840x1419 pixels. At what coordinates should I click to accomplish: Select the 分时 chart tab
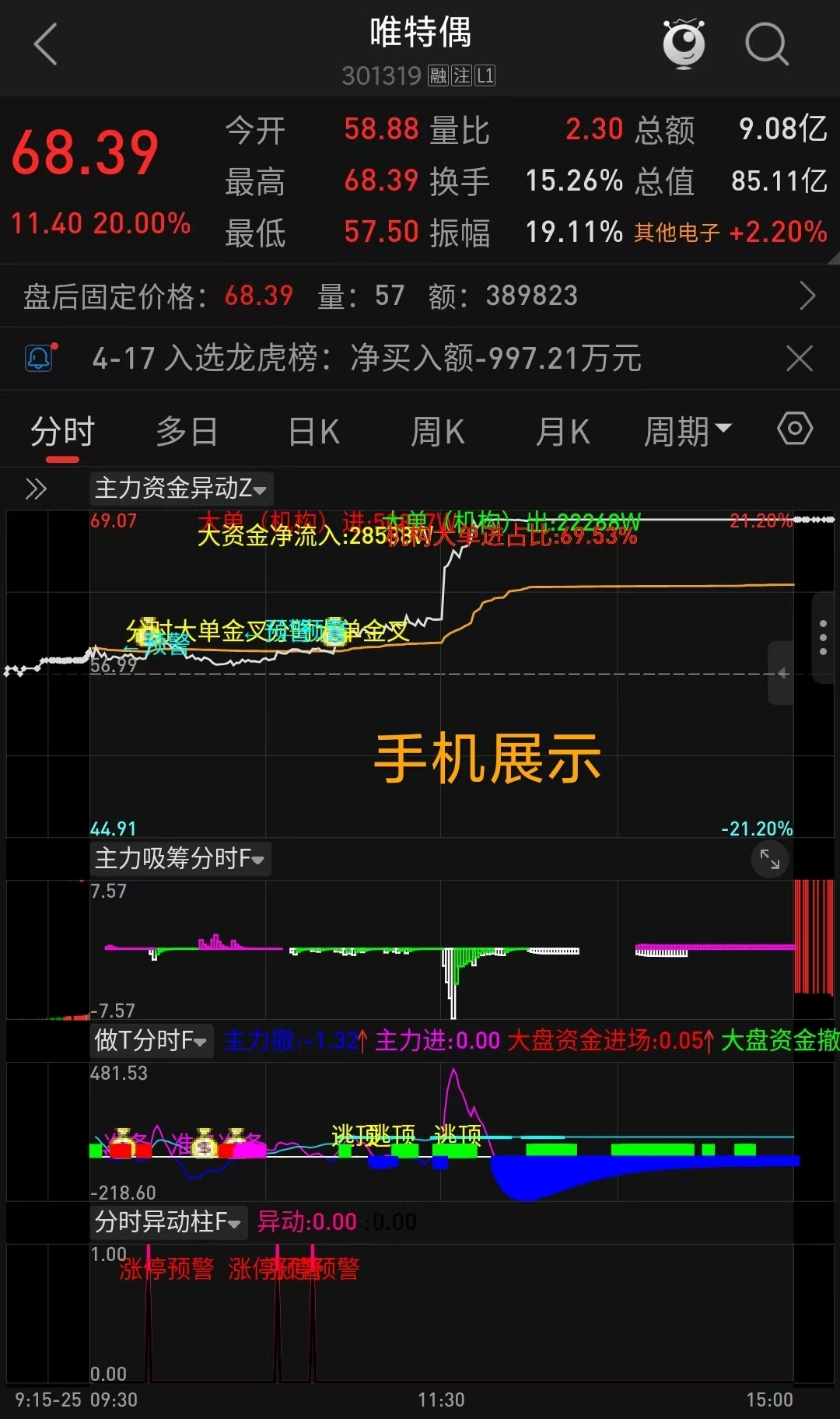coord(62,431)
